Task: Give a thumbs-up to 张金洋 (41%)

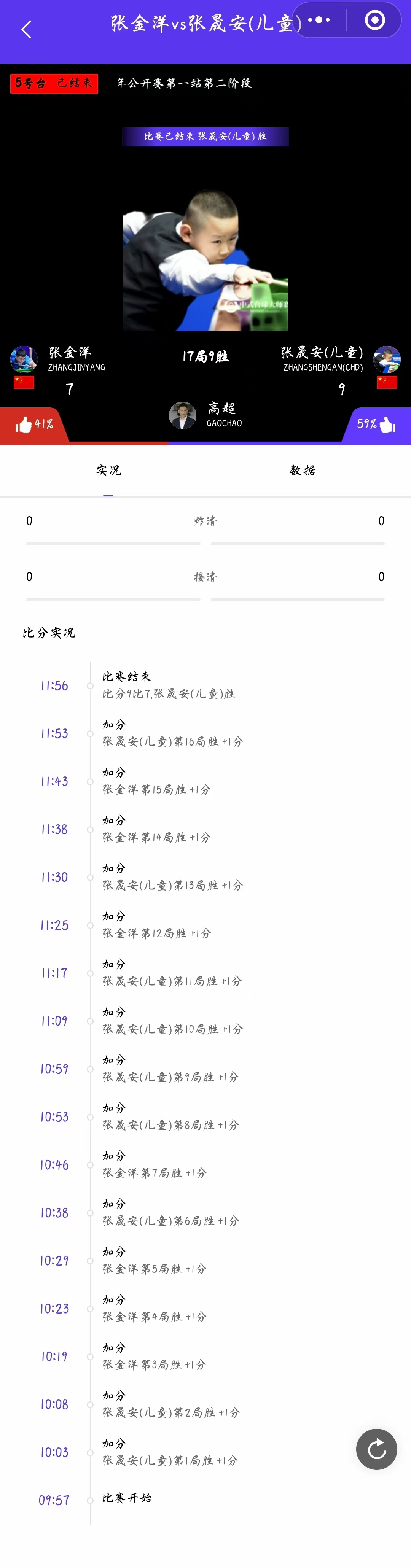Action: click(x=33, y=424)
